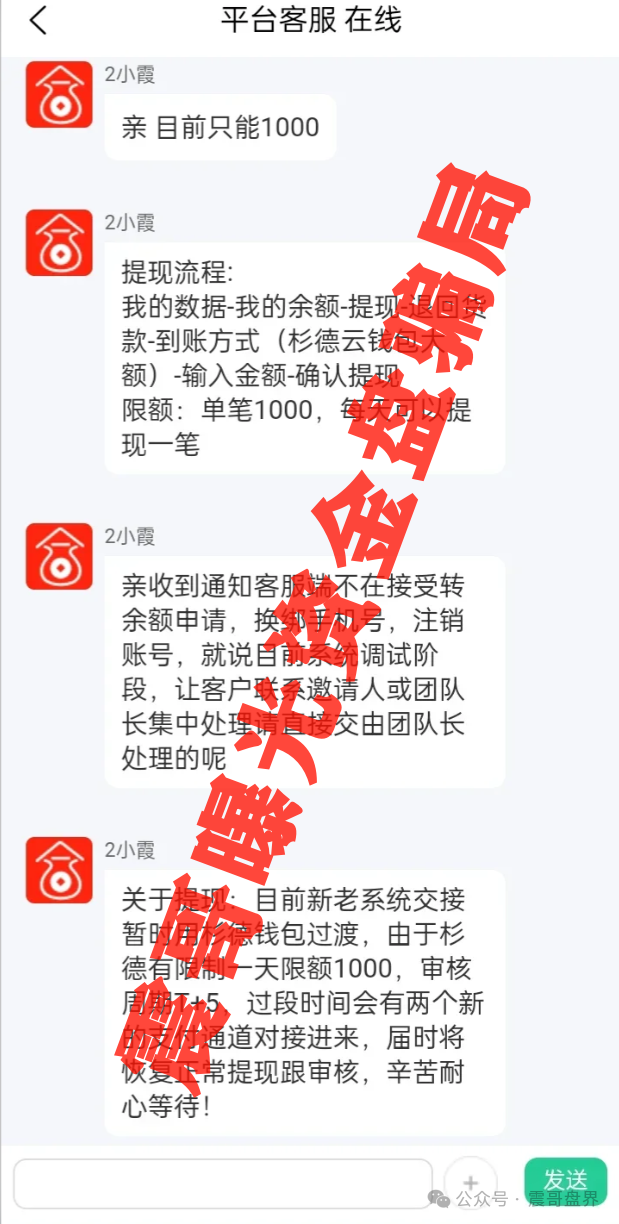Send the message with 发送
Screen dimensions: 619x1224
[565, 1180]
